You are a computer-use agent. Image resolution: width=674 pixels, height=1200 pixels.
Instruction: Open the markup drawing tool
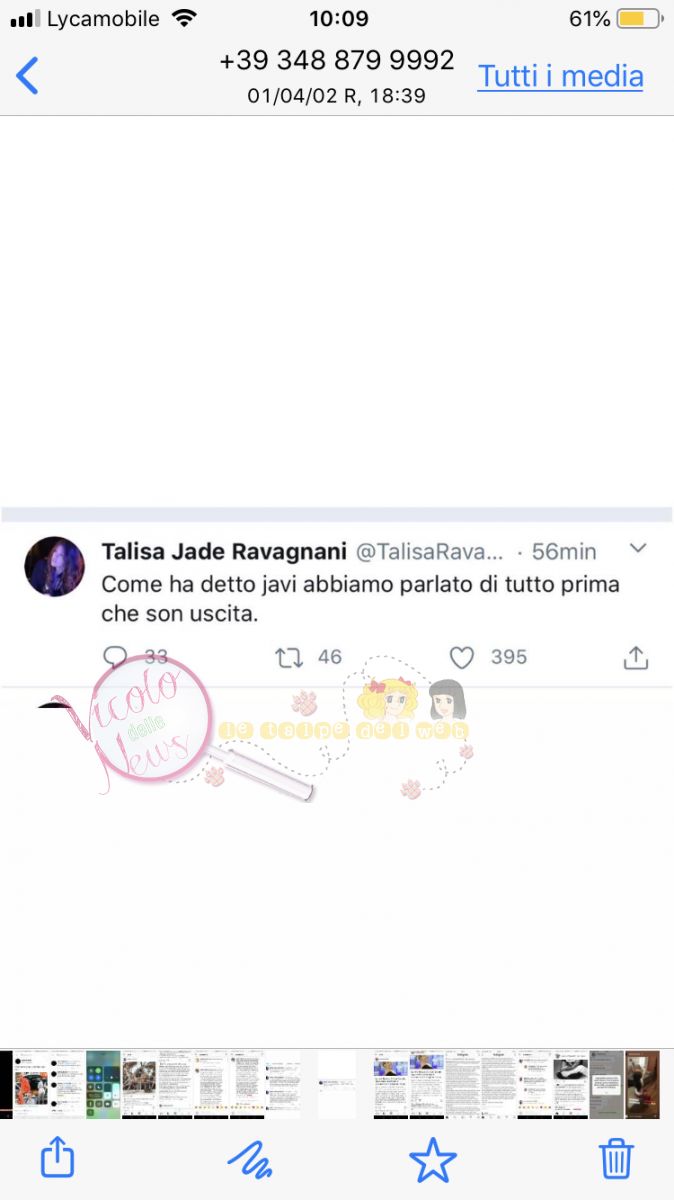coord(250,1159)
